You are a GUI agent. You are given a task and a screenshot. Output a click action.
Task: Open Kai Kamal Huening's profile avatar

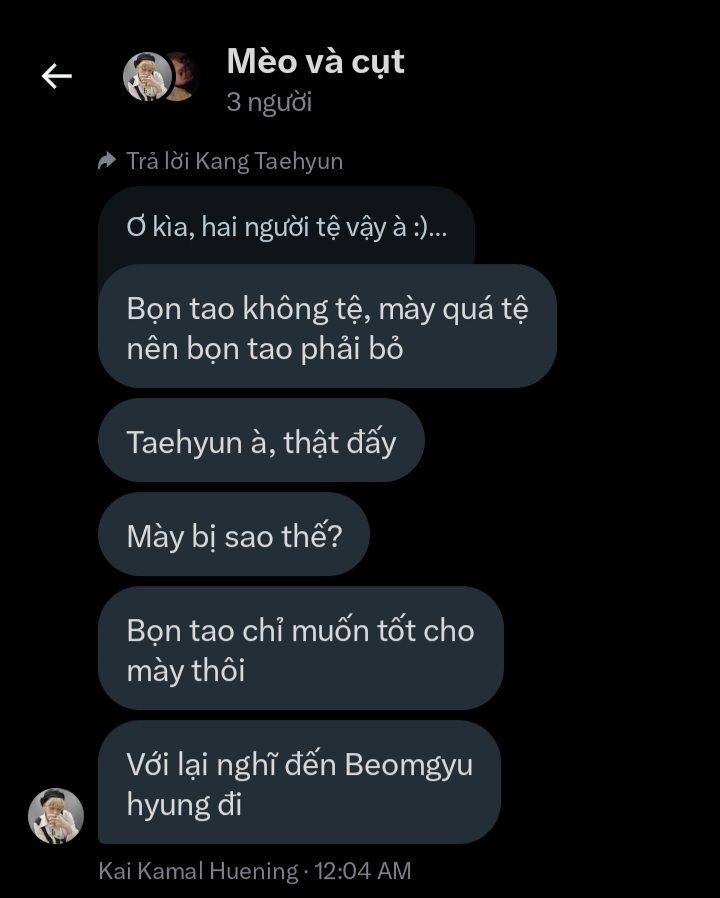55,815
